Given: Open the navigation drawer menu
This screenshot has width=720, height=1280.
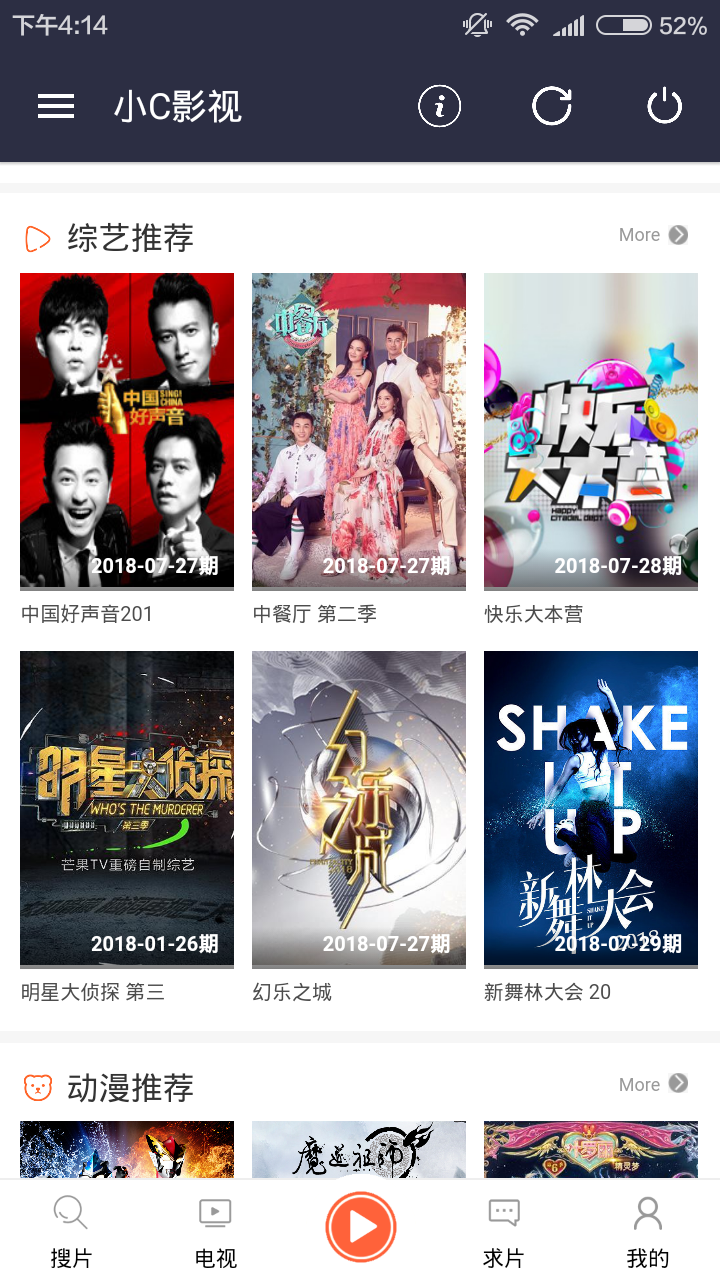Looking at the screenshot, I should pyautogui.click(x=56, y=106).
